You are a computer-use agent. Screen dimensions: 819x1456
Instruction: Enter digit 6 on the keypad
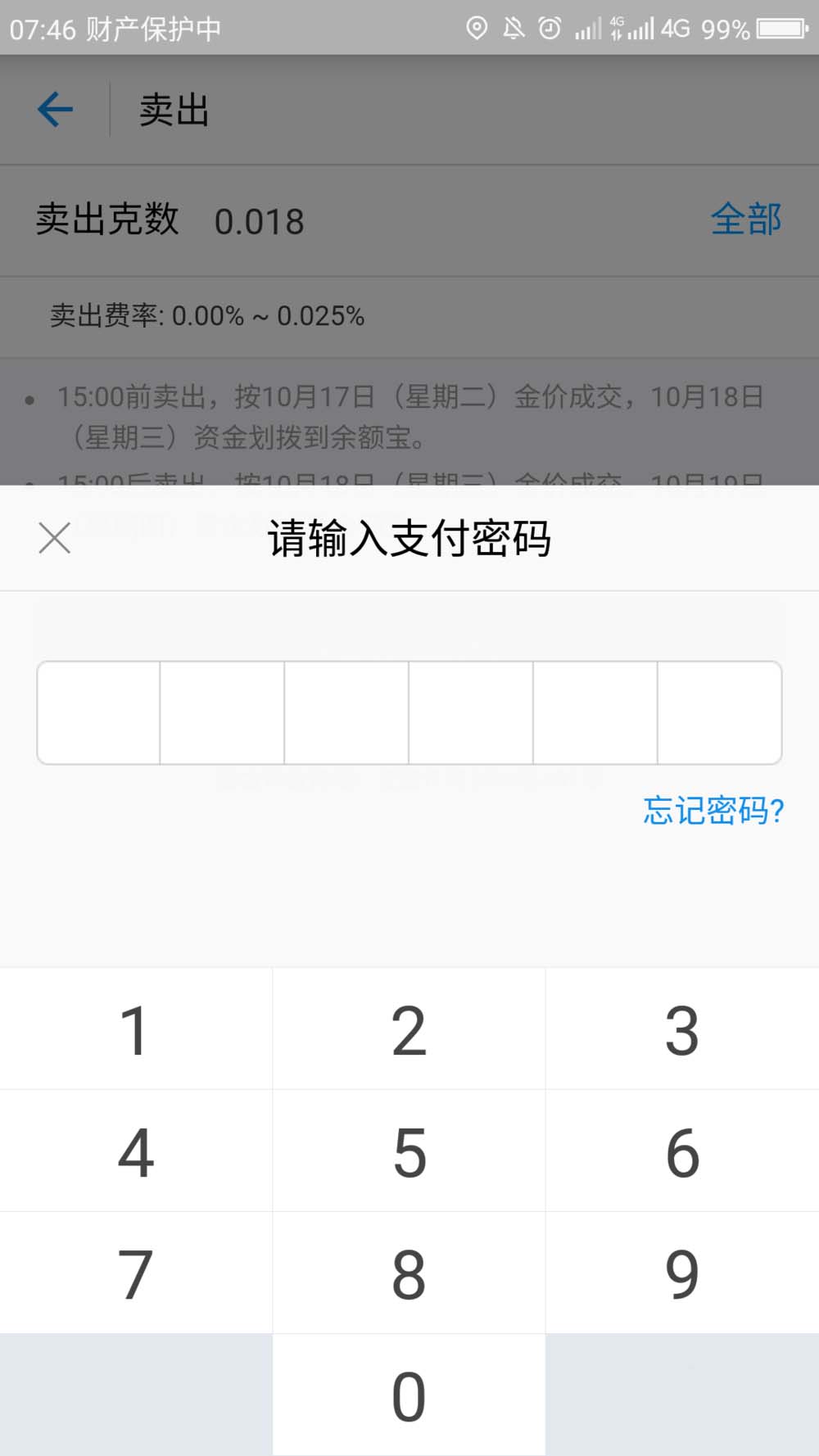(682, 1151)
